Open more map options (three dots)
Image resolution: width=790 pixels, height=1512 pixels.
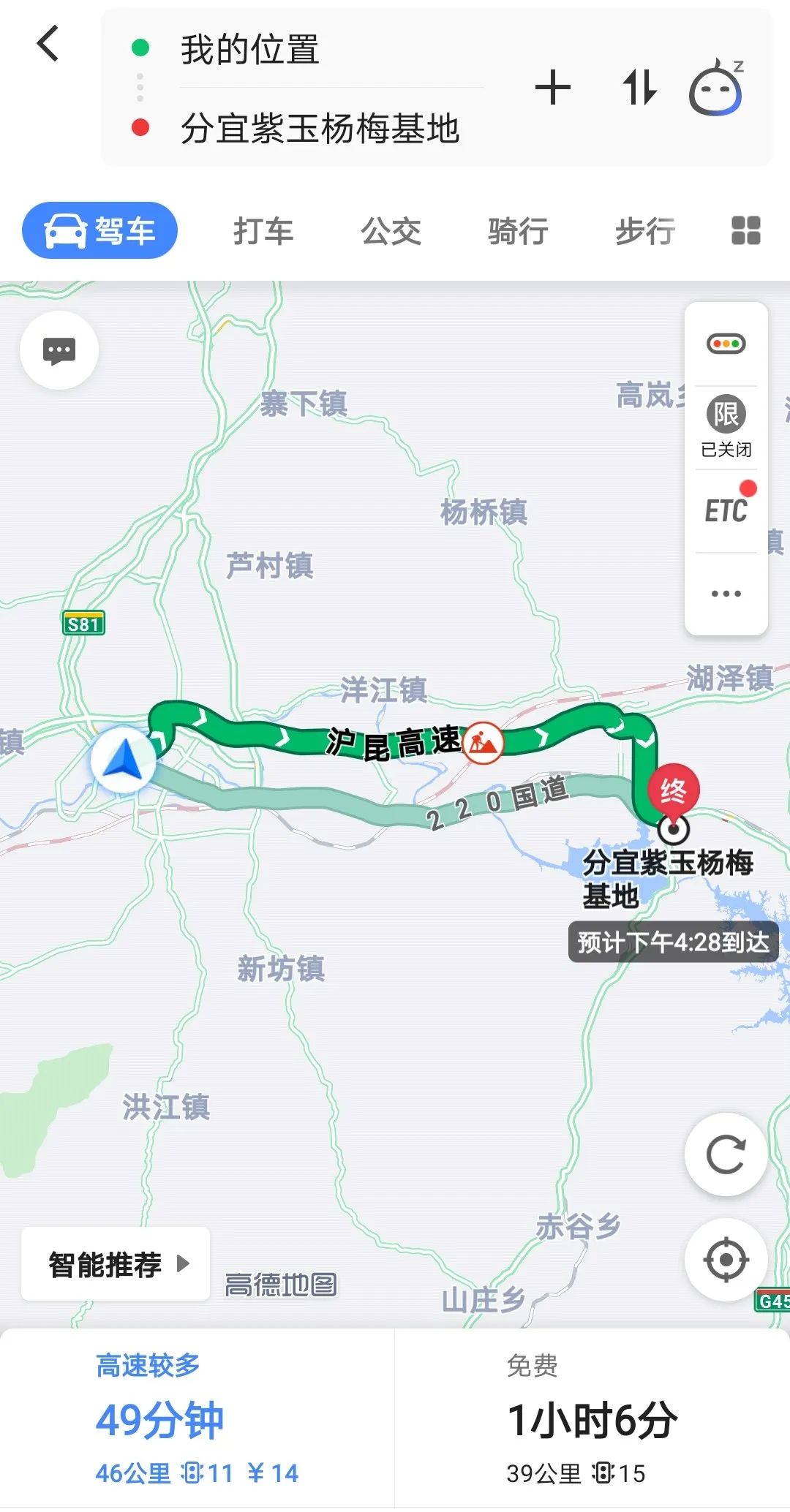tap(726, 594)
